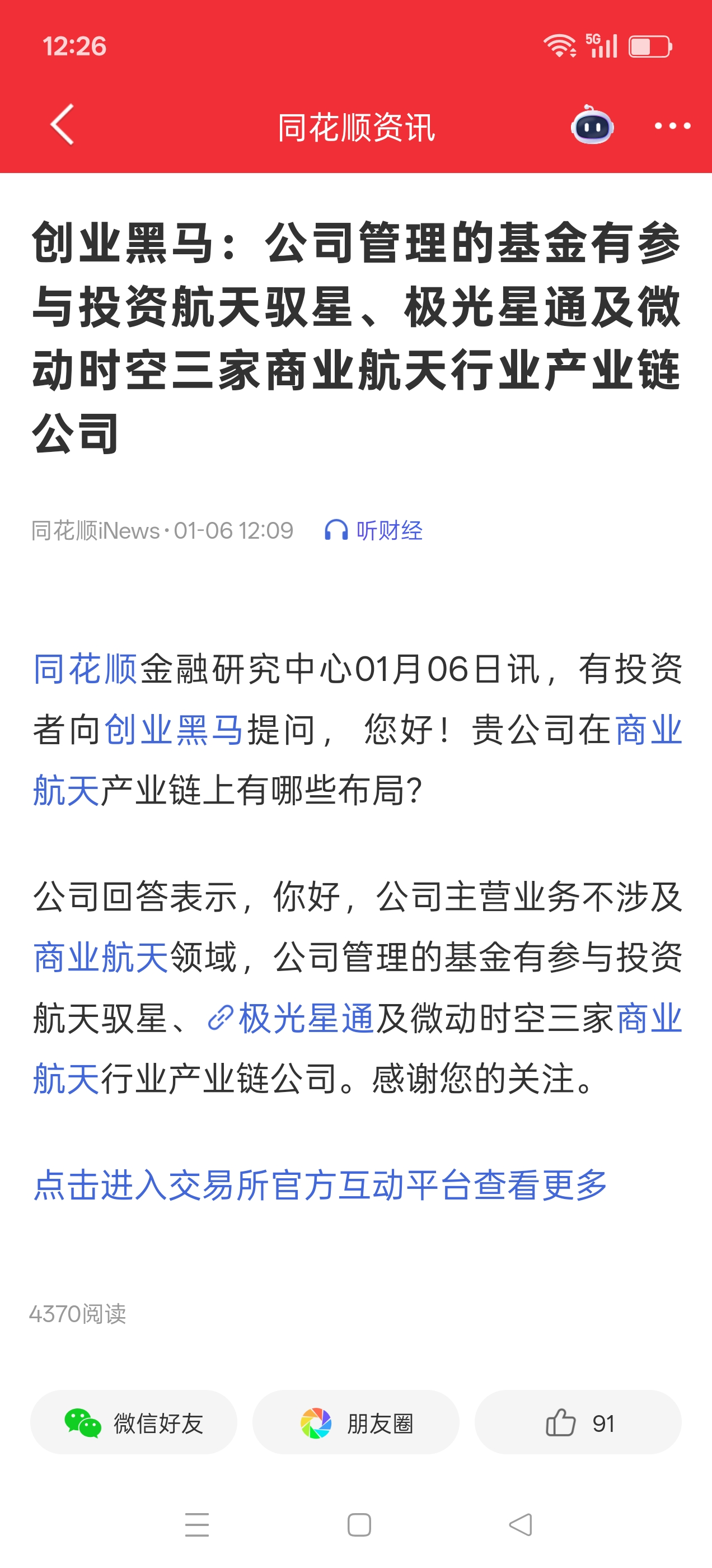Tap the system home button
The height and width of the screenshot is (1568, 712).
click(x=359, y=1525)
